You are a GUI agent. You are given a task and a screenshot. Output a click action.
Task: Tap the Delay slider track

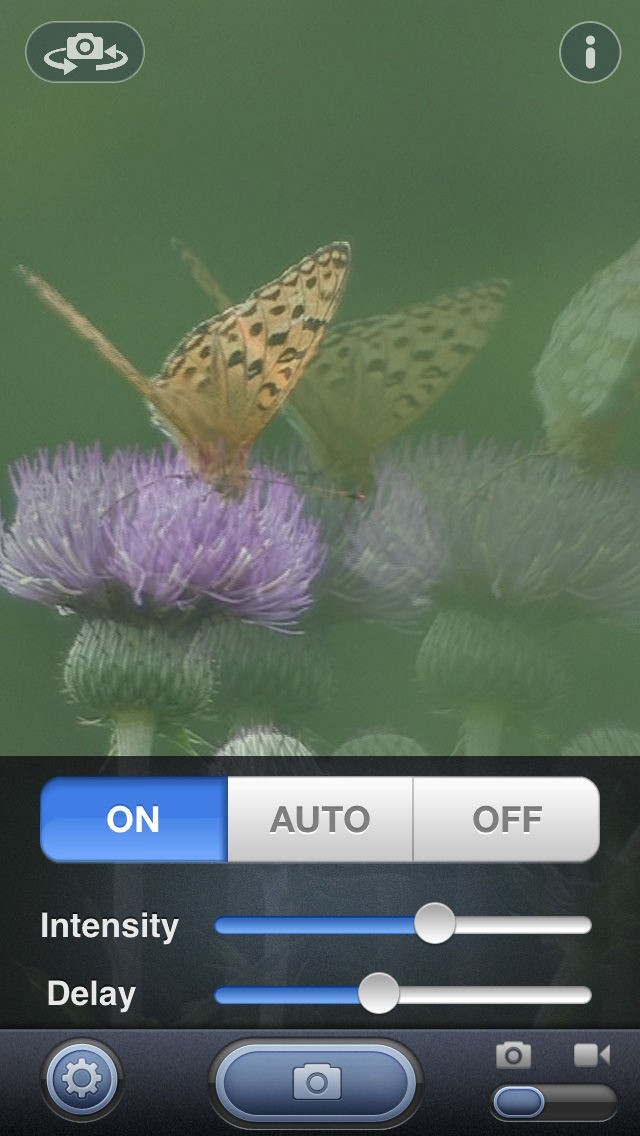403,995
